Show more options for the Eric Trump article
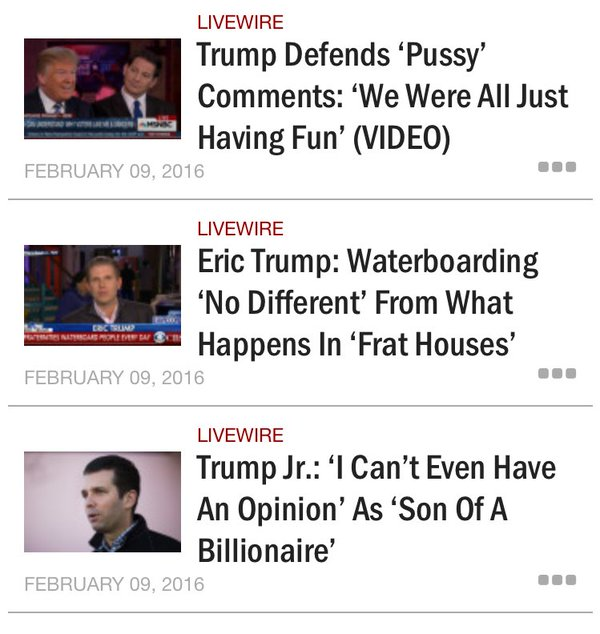Screen dimensions: 600x634 pyautogui.click(x=557, y=373)
